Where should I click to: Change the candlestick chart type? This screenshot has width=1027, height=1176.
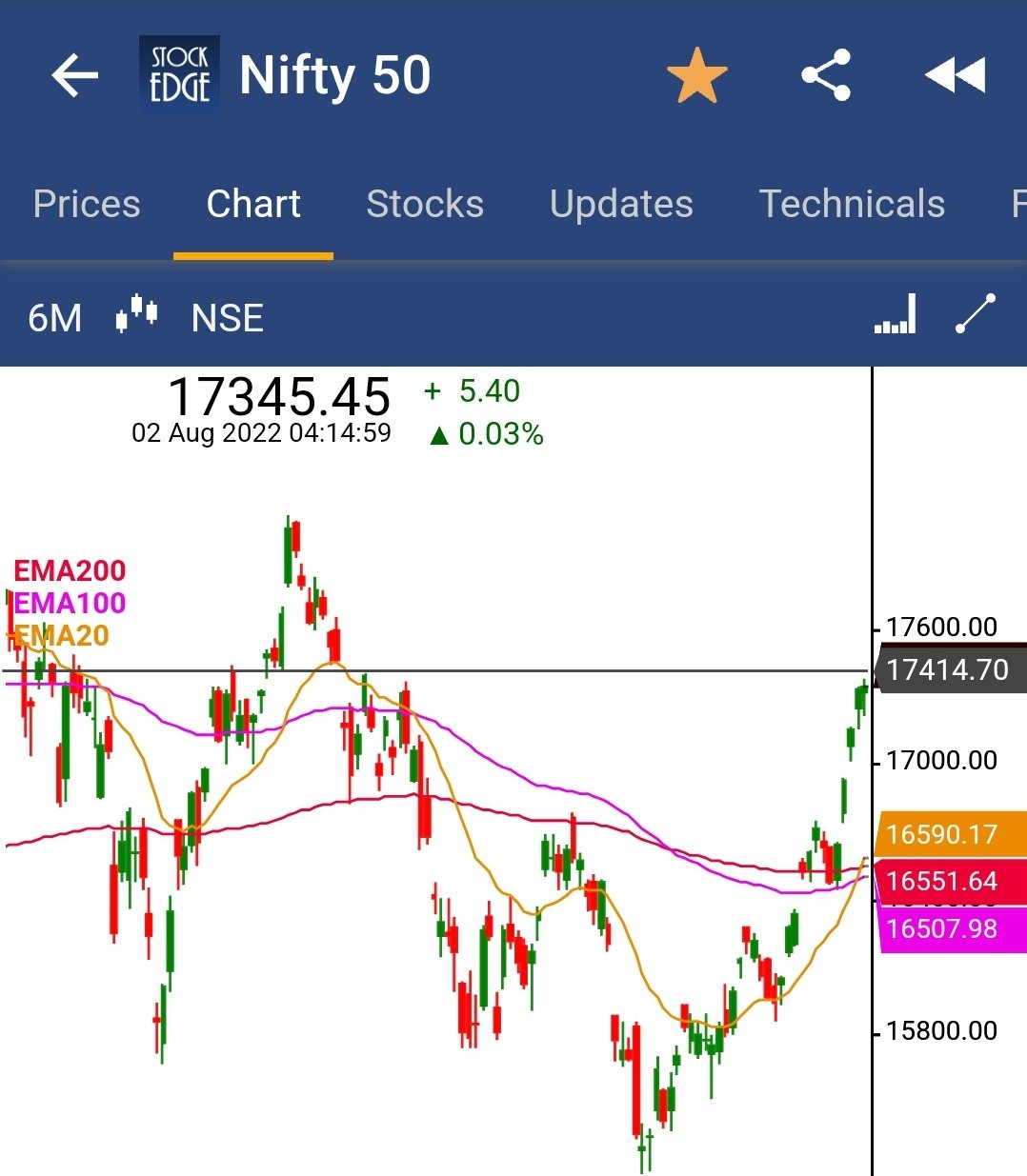[136, 314]
